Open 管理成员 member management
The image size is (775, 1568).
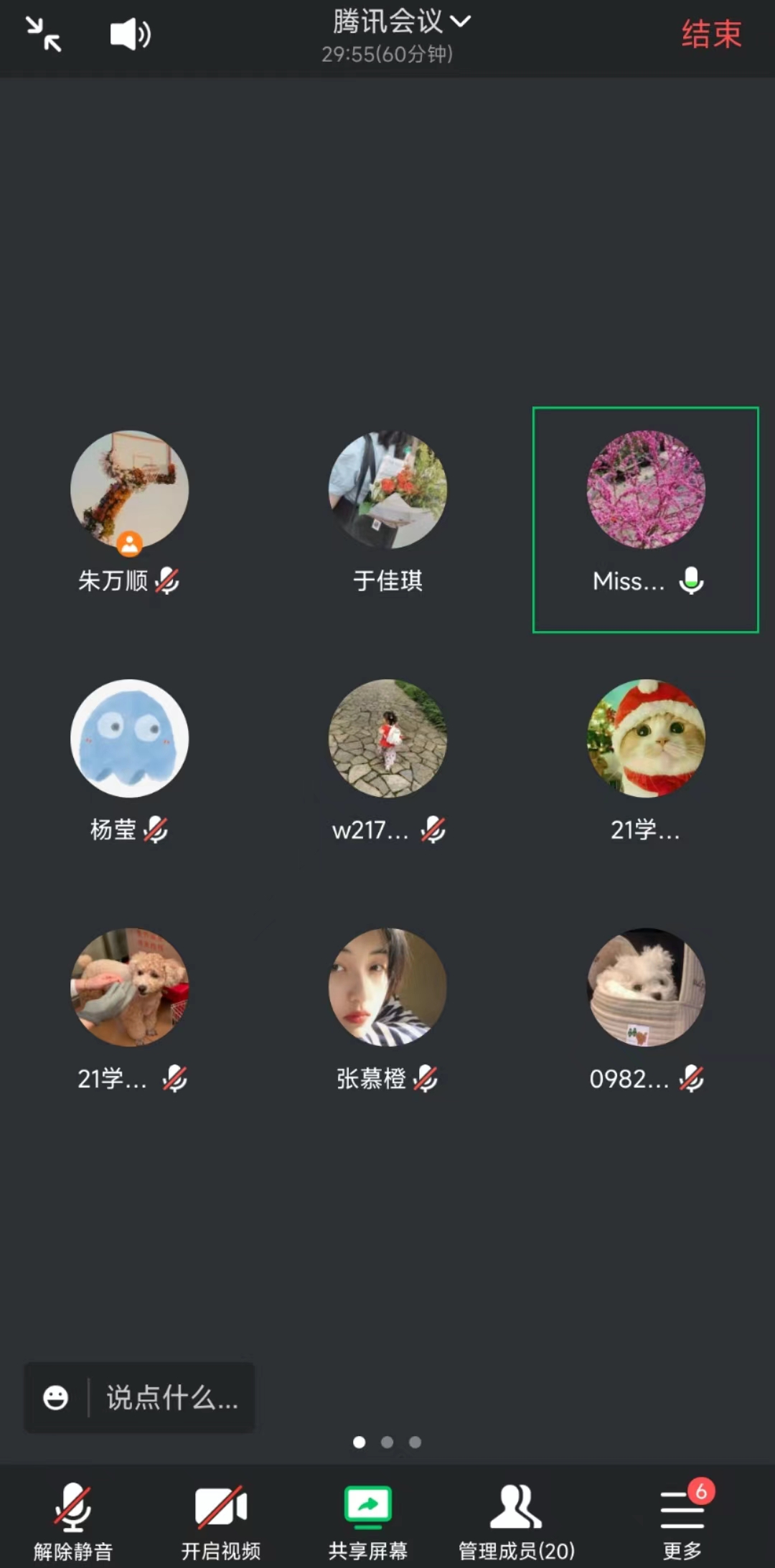click(516, 1517)
